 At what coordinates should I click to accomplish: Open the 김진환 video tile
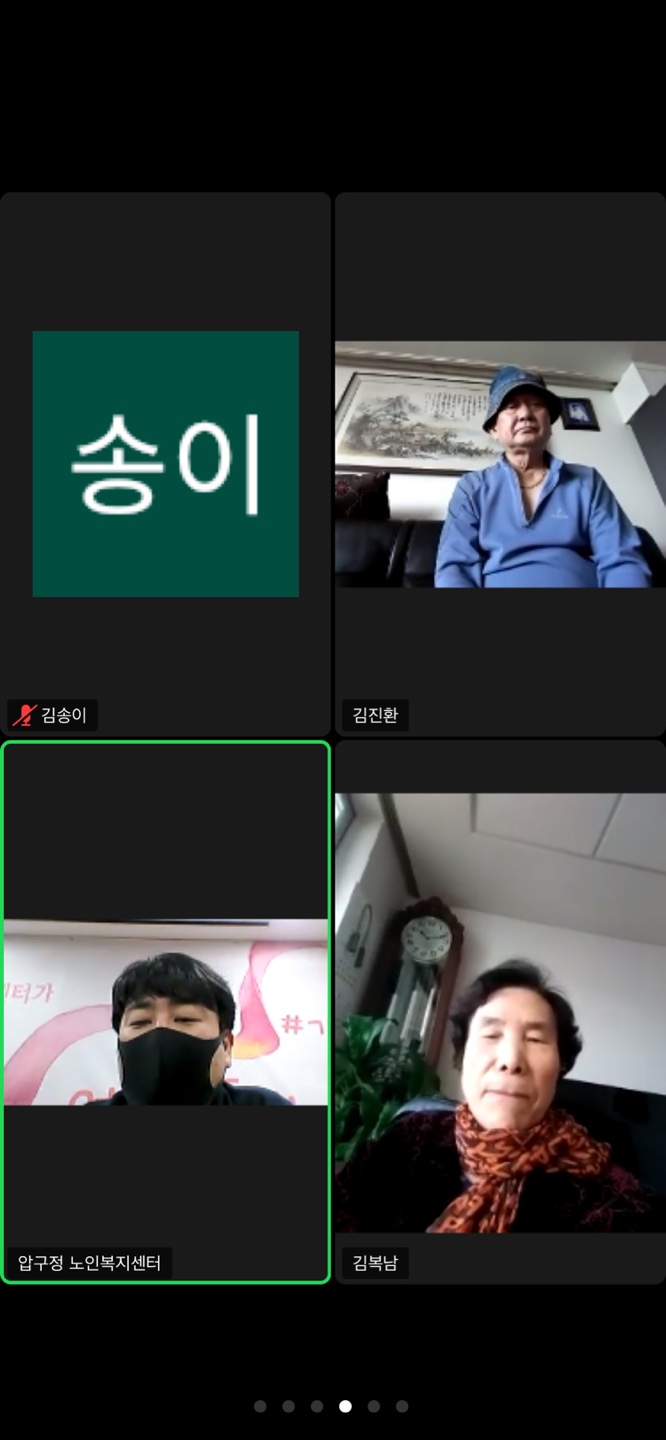pyautogui.click(x=500, y=464)
